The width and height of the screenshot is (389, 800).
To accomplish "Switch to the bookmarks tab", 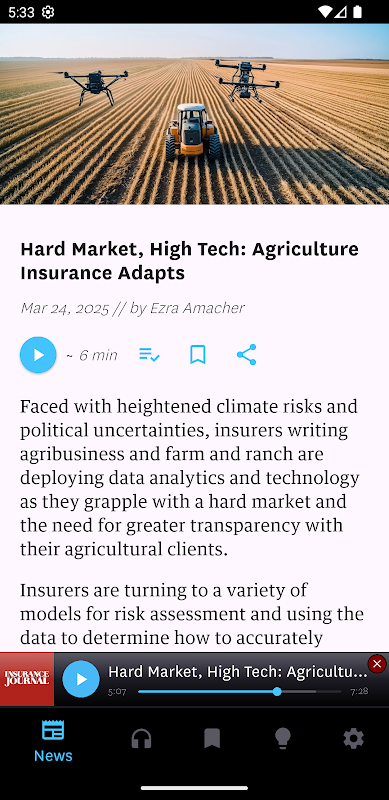I will point(212,738).
